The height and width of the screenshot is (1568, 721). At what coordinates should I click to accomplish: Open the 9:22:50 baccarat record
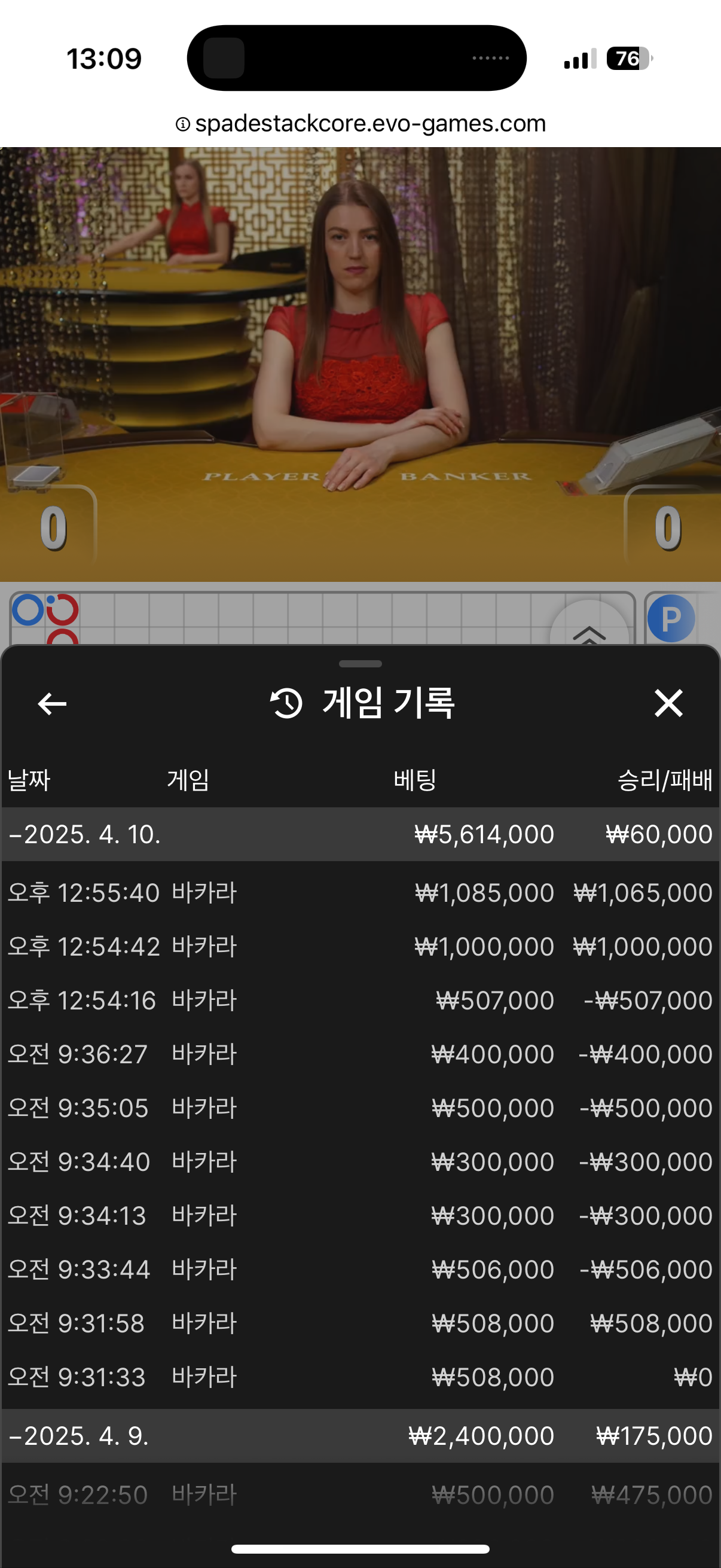pyautogui.click(x=360, y=1494)
